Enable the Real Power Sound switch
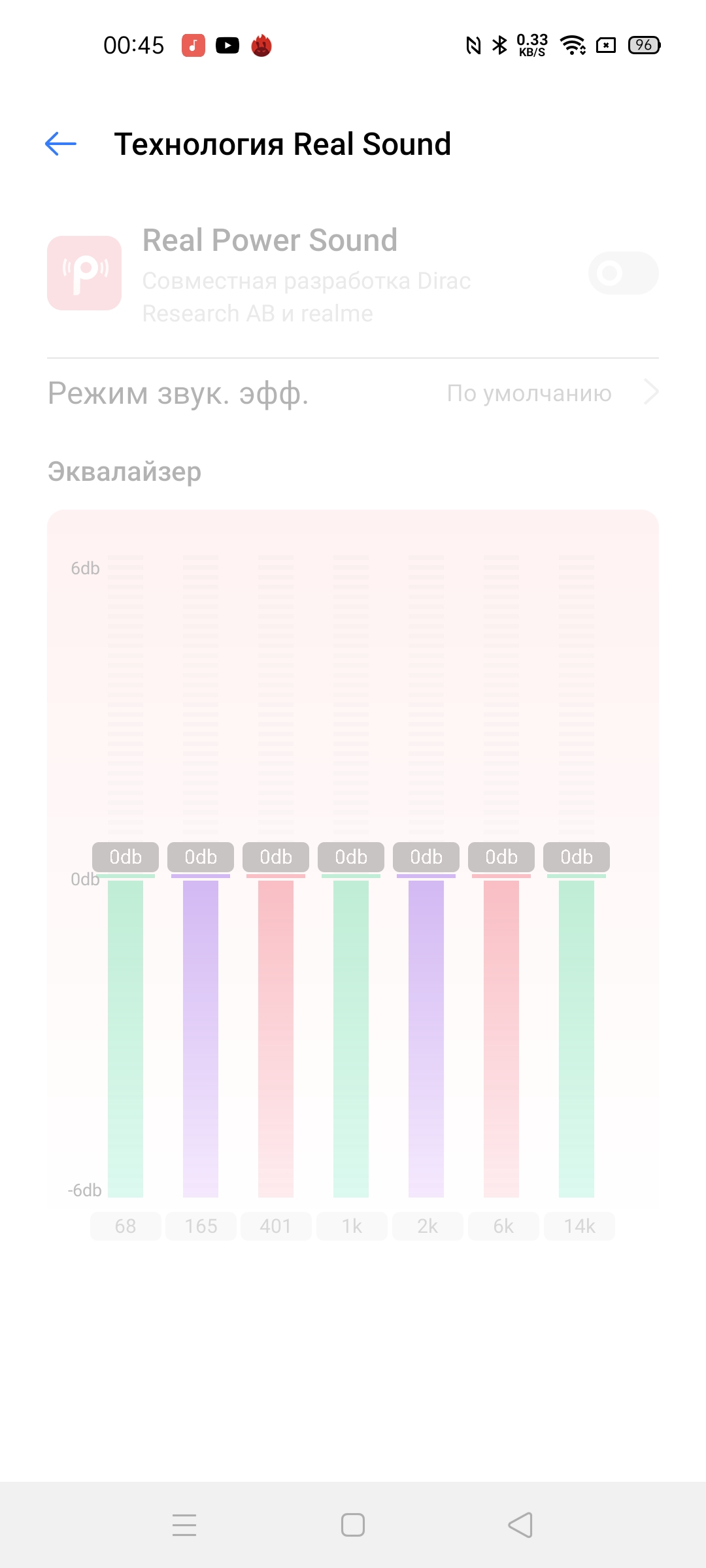This screenshot has height=1568, width=706. pyautogui.click(x=622, y=273)
